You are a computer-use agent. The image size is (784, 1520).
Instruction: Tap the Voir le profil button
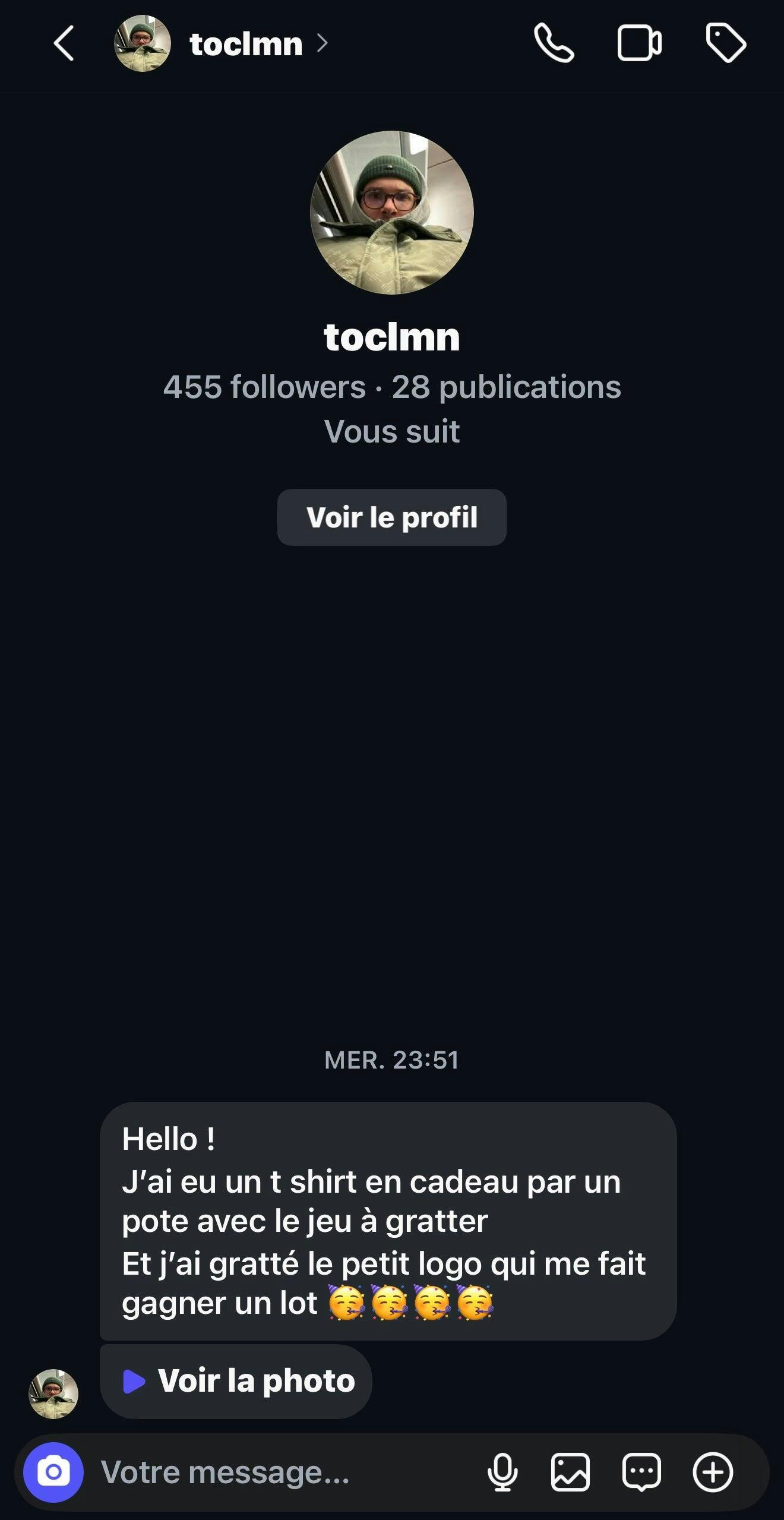(x=391, y=517)
